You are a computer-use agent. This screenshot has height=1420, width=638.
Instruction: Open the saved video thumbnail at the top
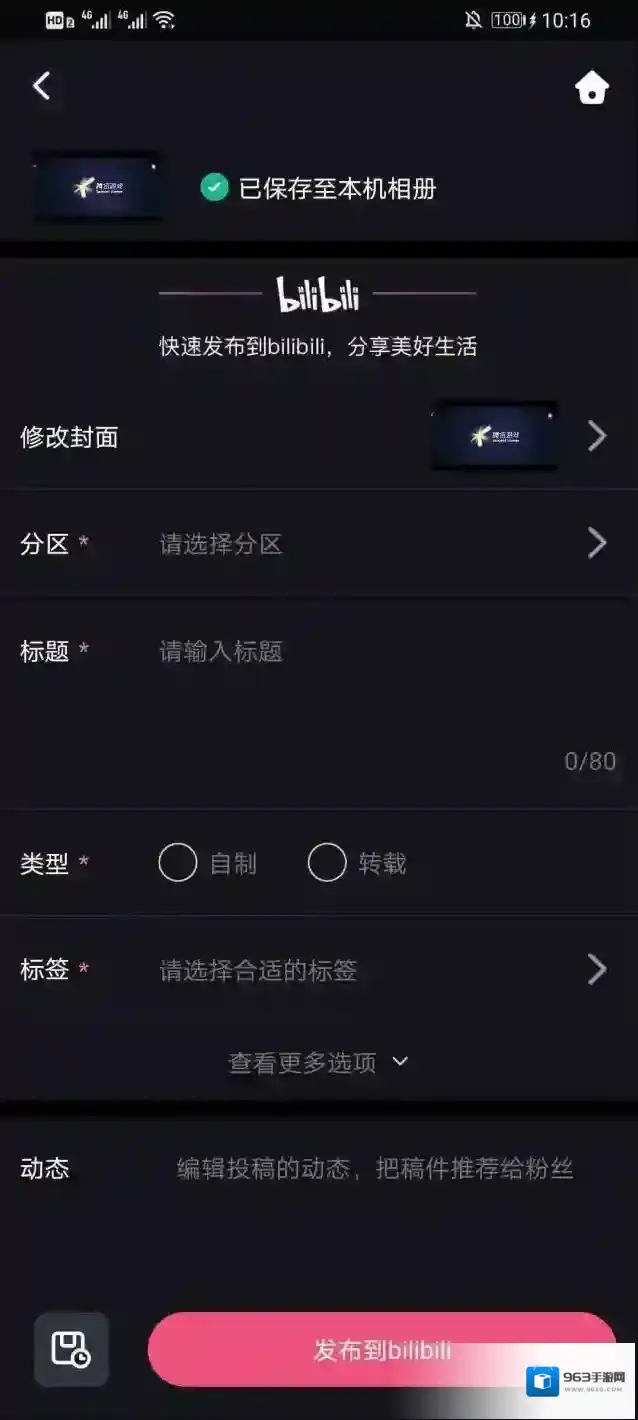pos(96,188)
